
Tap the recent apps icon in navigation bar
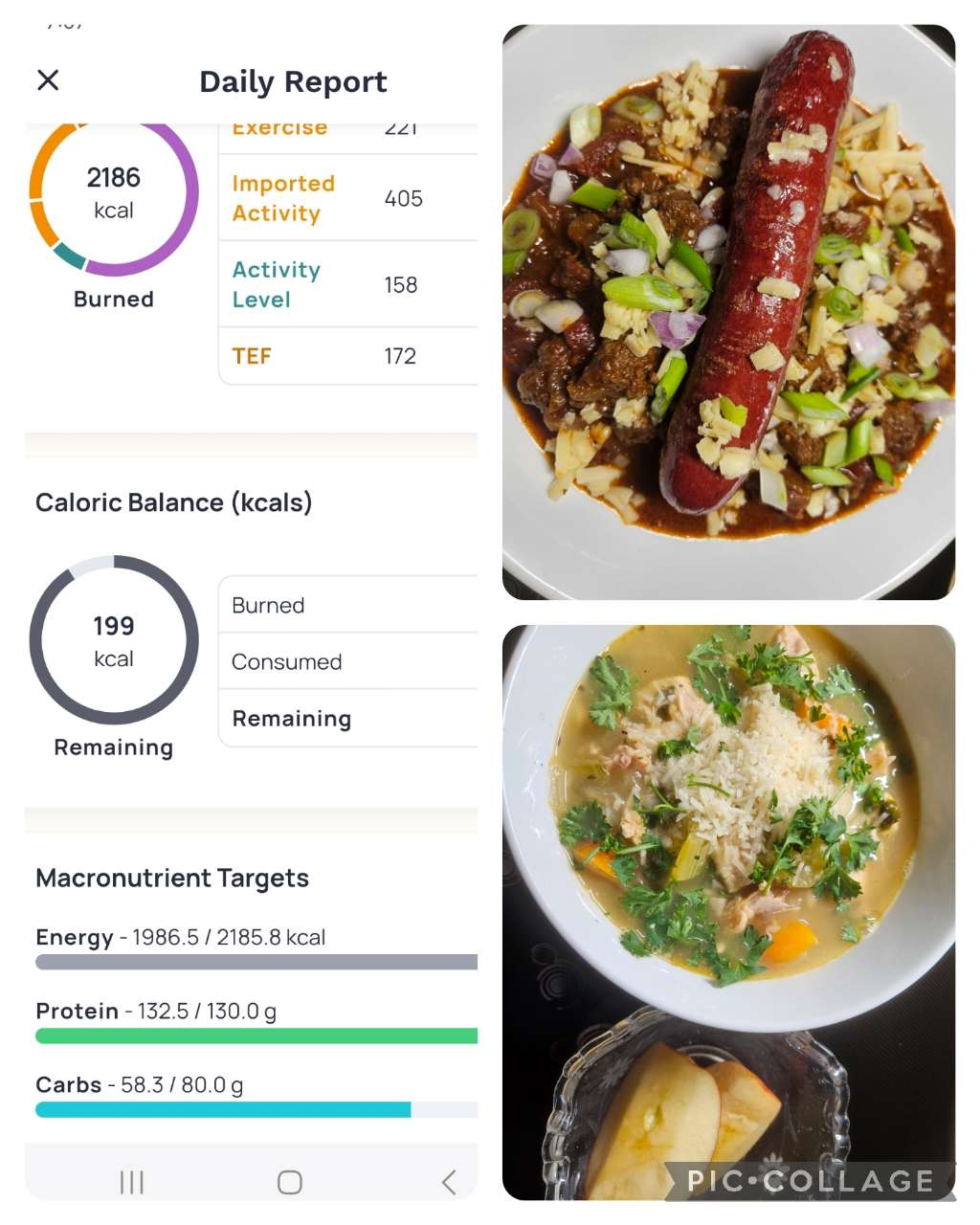point(130,1182)
